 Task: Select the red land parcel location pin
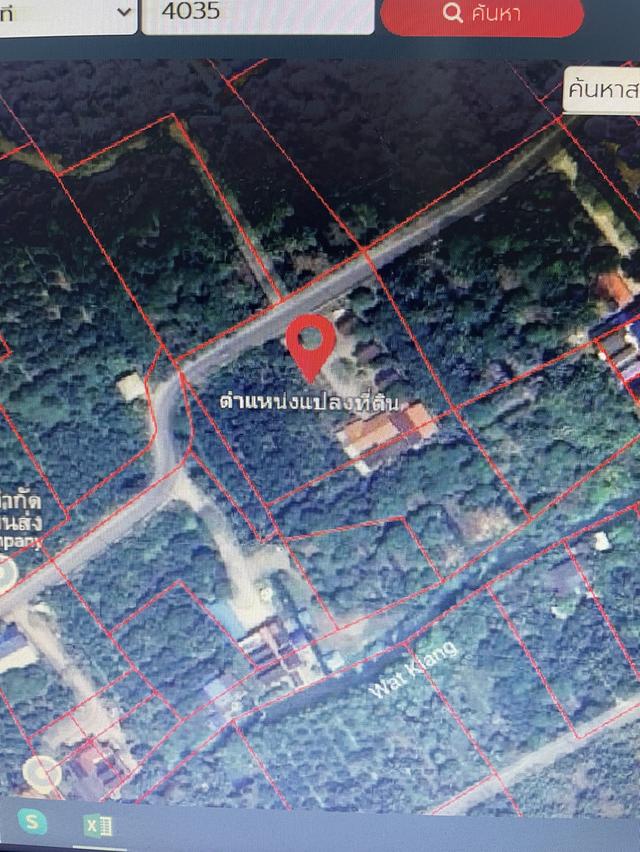pos(310,343)
